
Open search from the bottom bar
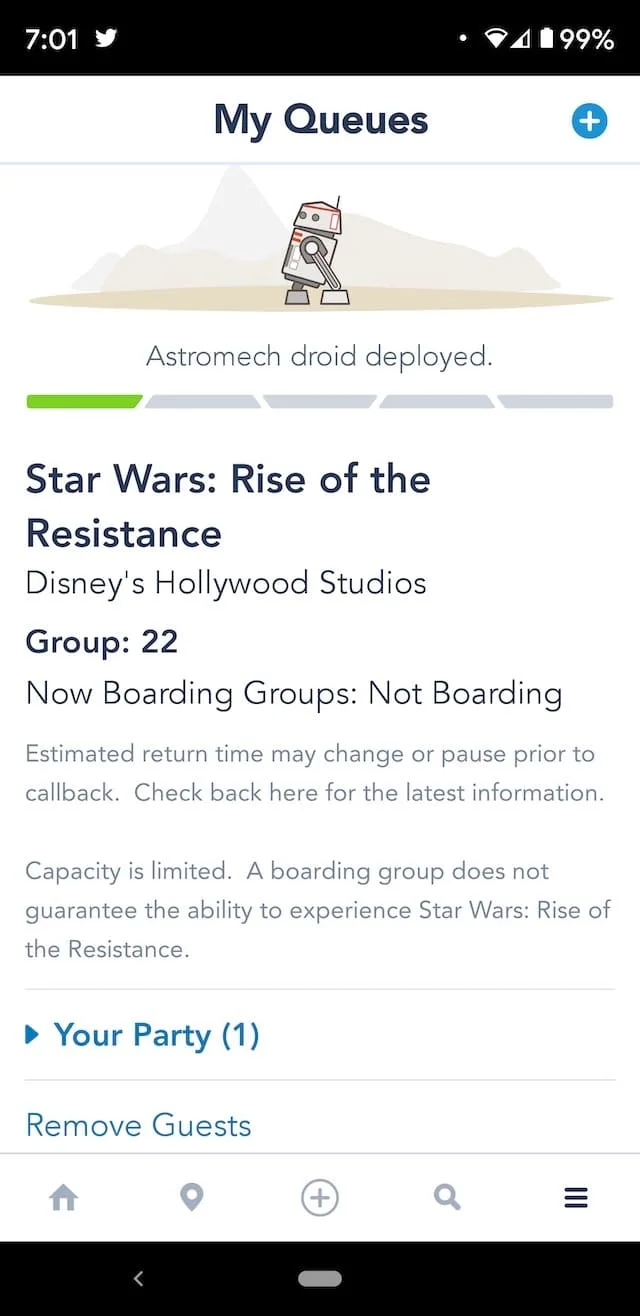[448, 1197]
